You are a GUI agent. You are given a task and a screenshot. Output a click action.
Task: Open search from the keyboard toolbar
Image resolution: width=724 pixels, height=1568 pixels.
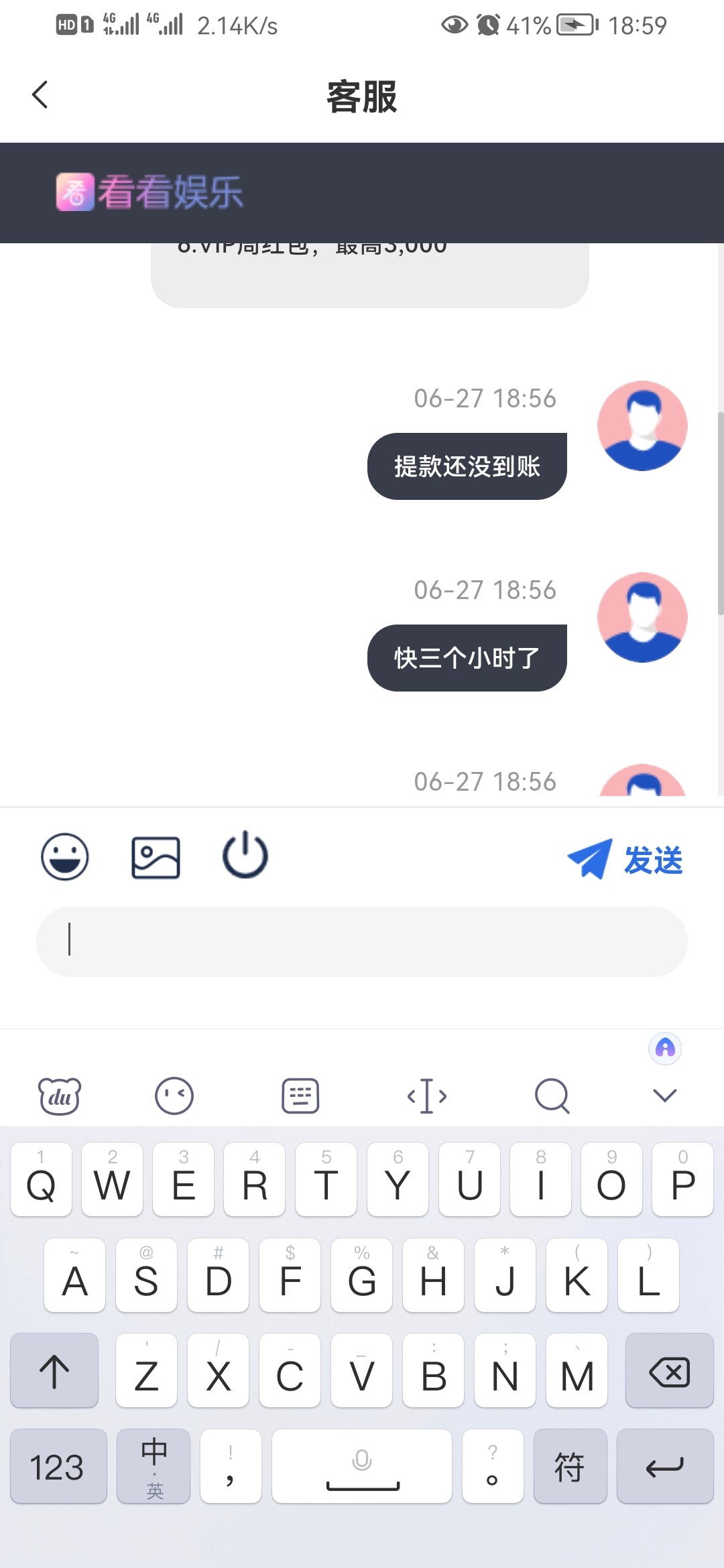point(552,1096)
